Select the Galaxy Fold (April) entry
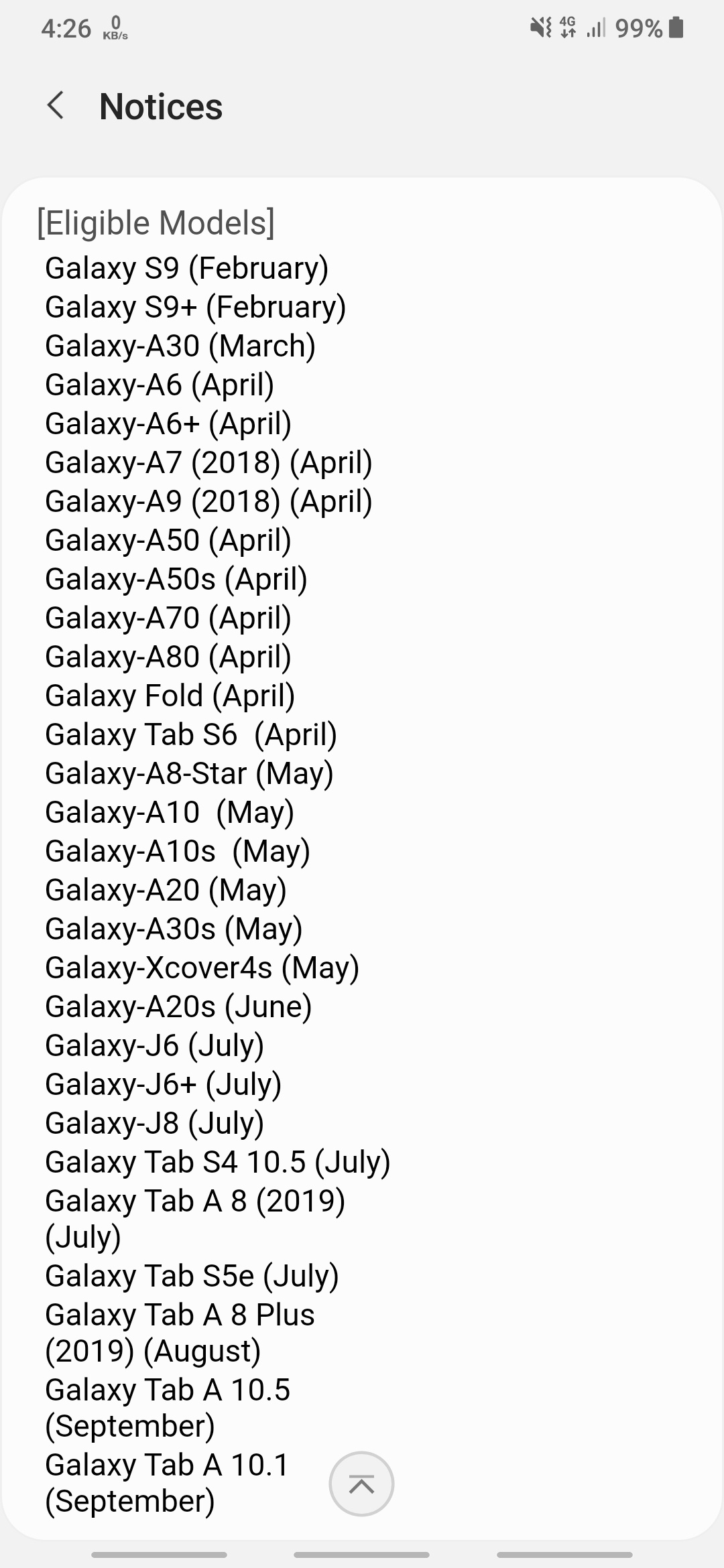This screenshot has height=1568, width=724. pyautogui.click(x=170, y=696)
